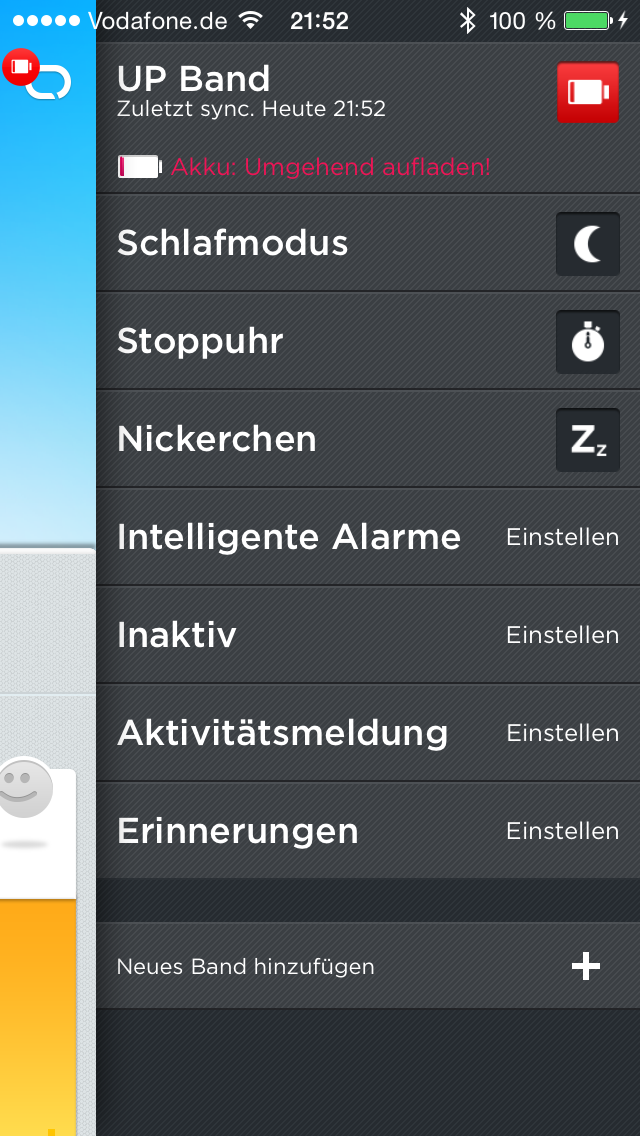Tap the red battery icon beside UP Band

click(587, 92)
